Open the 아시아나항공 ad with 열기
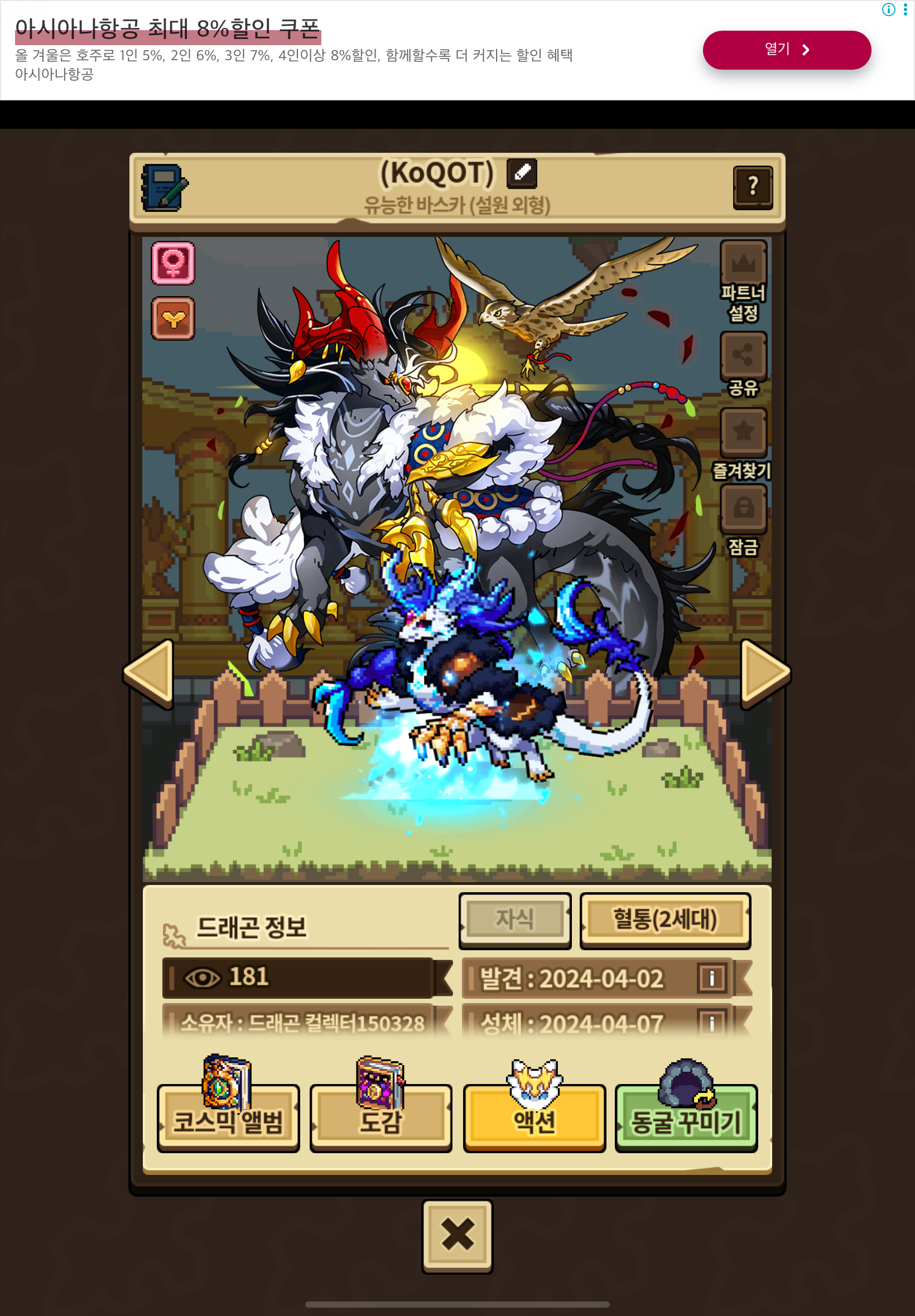The height and width of the screenshot is (1316, 915). click(787, 50)
